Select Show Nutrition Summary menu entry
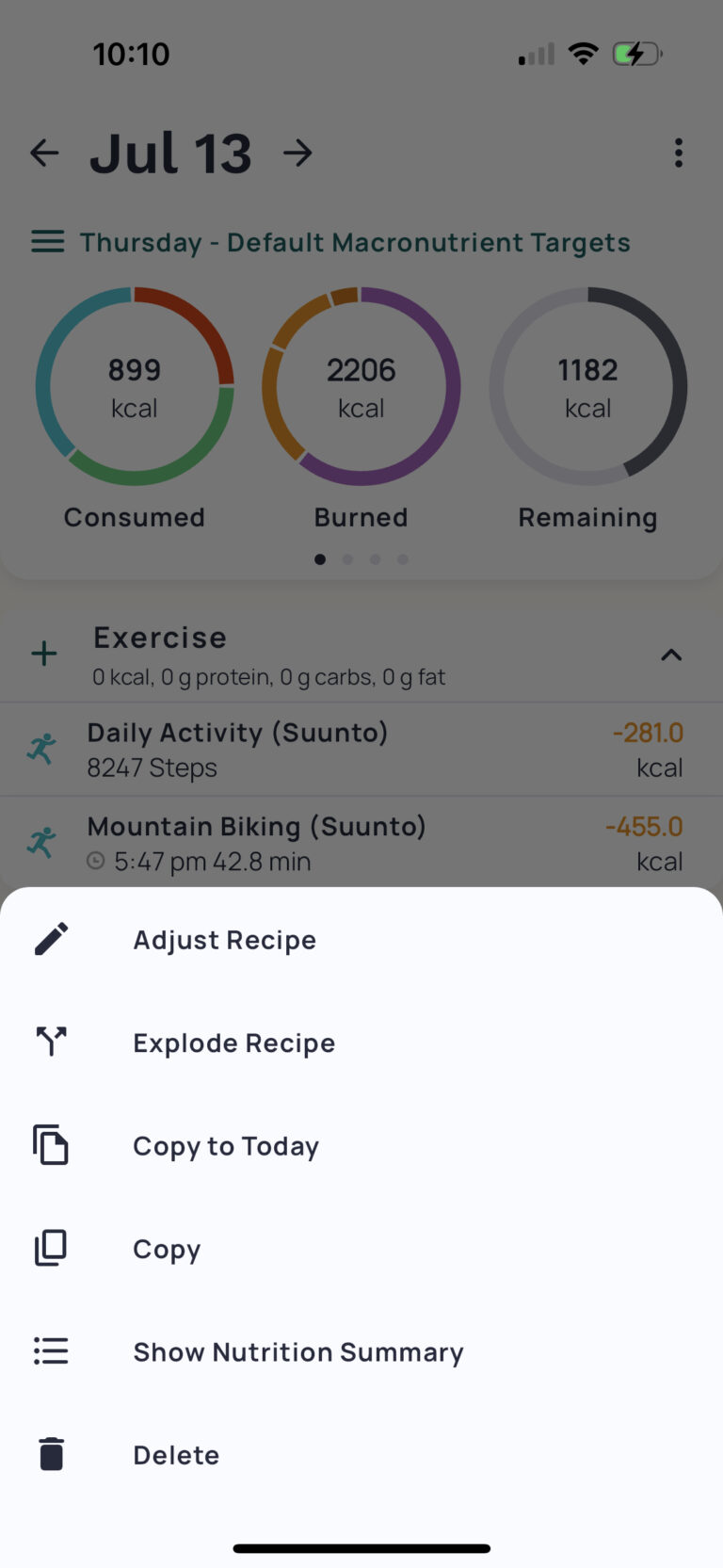The height and width of the screenshot is (1568, 723). (x=297, y=1350)
